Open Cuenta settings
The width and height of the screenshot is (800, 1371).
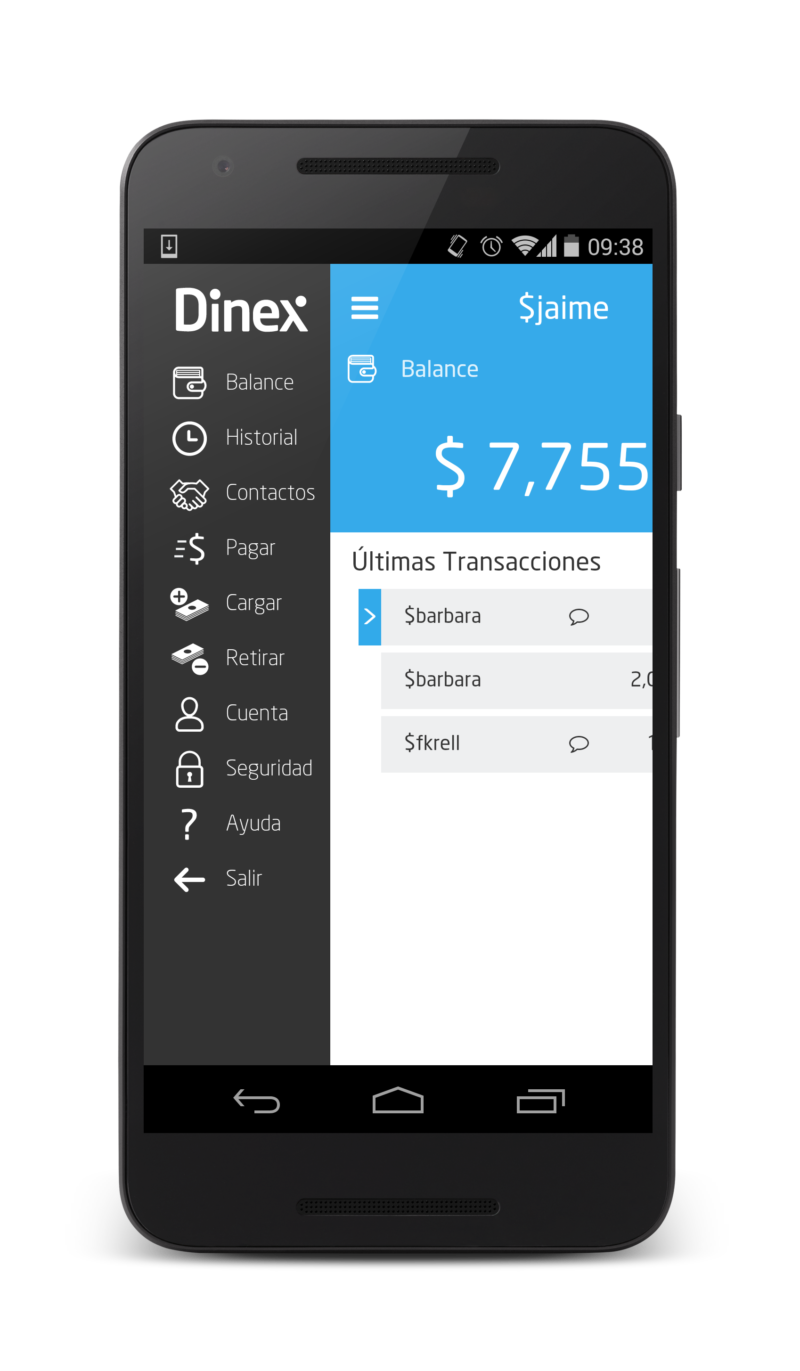click(256, 713)
